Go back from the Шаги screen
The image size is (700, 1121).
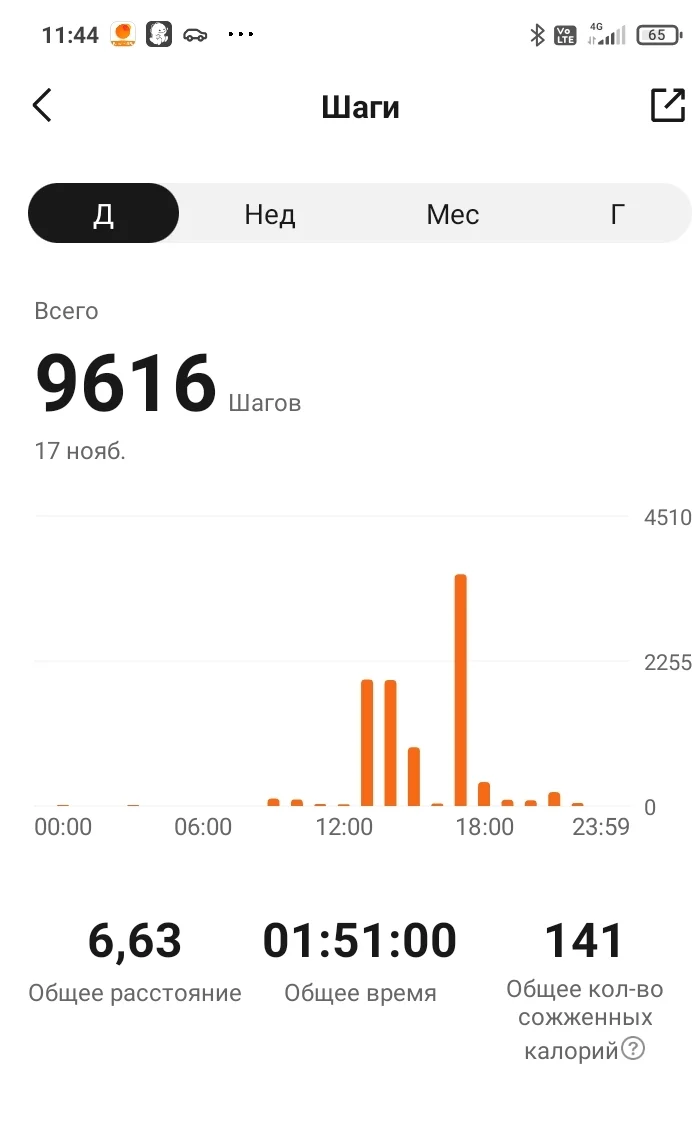tap(42, 106)
